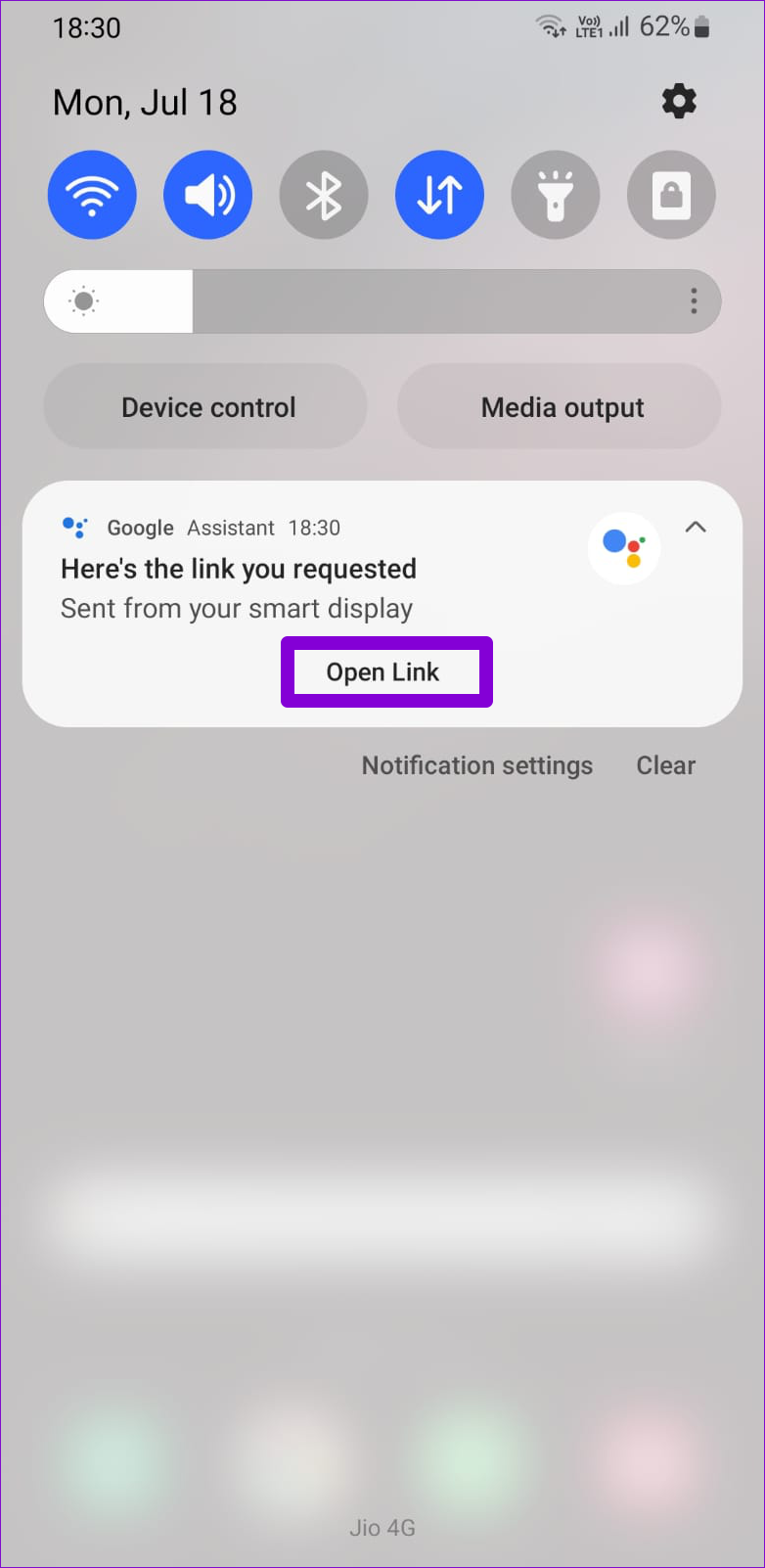Clear all notifications
The height and width of the screenshot is (1568, 765).
665,765
